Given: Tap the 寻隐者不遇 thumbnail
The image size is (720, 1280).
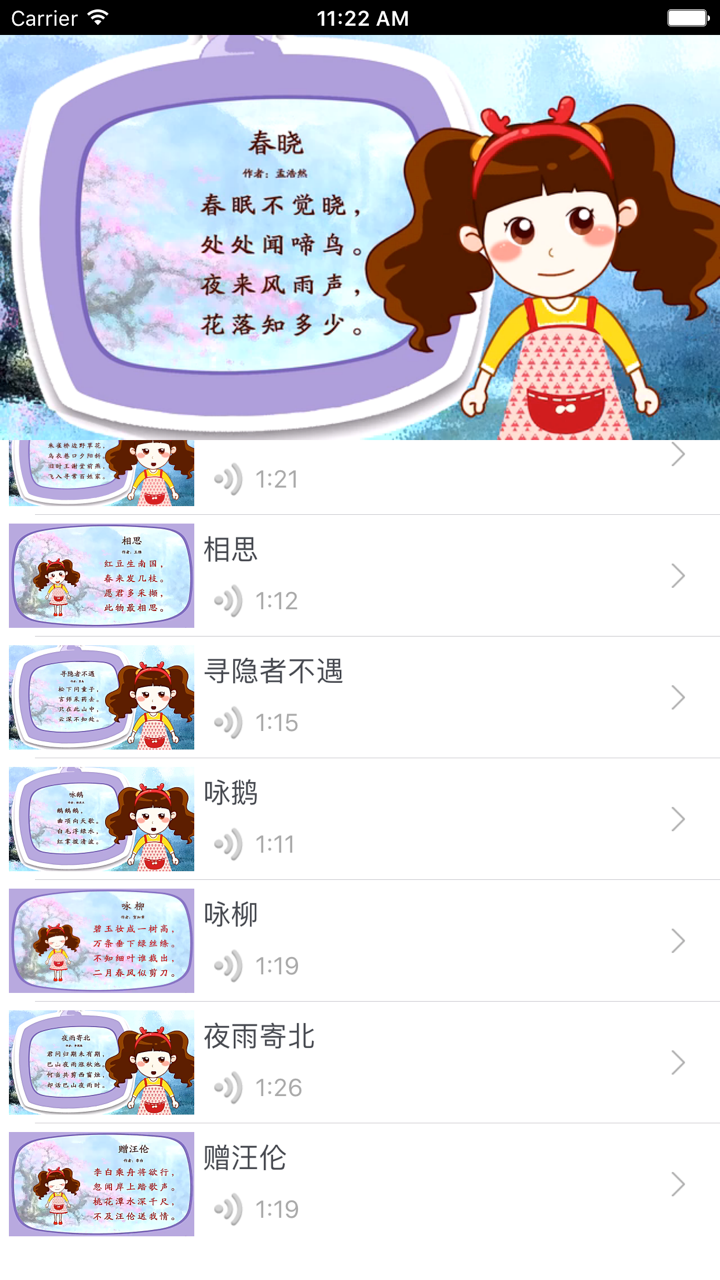Looking at the screenshot, I should (101, 699).
